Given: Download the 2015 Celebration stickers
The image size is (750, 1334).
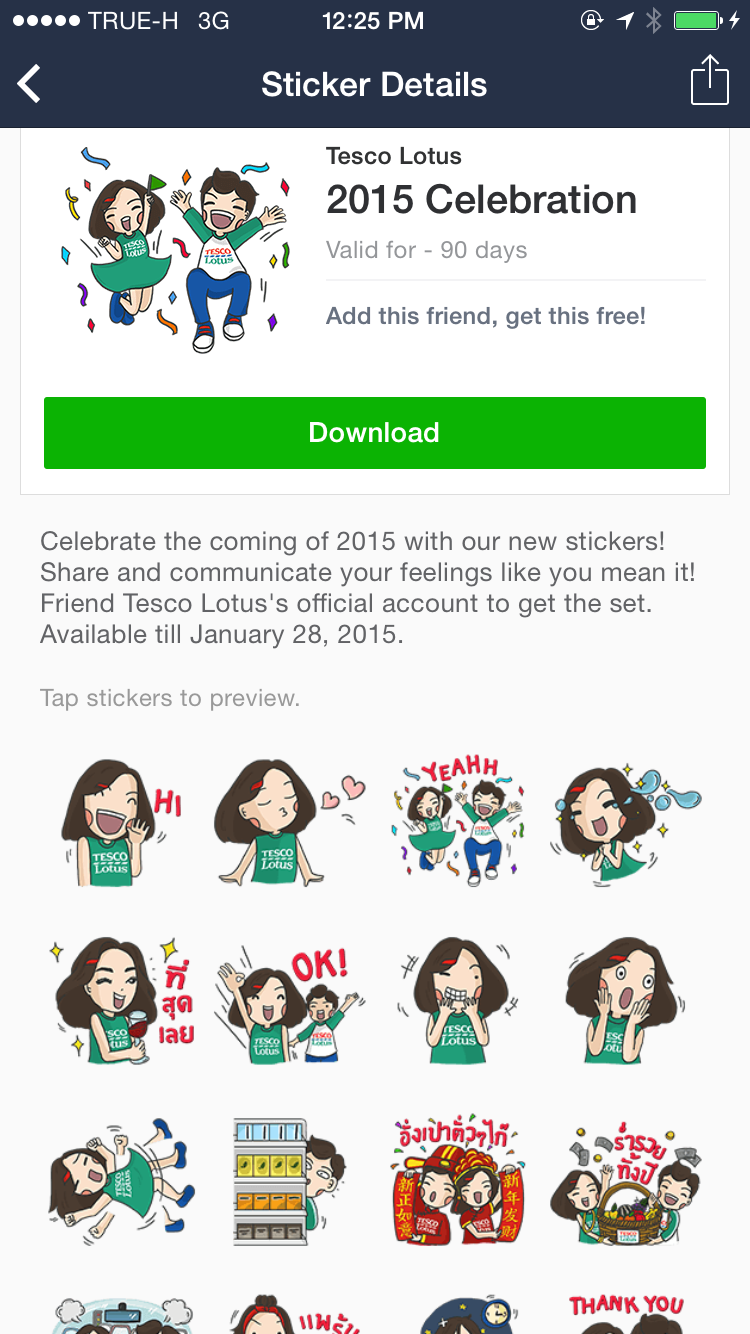Looking at the screenshot, I should (x=375, y=433).
